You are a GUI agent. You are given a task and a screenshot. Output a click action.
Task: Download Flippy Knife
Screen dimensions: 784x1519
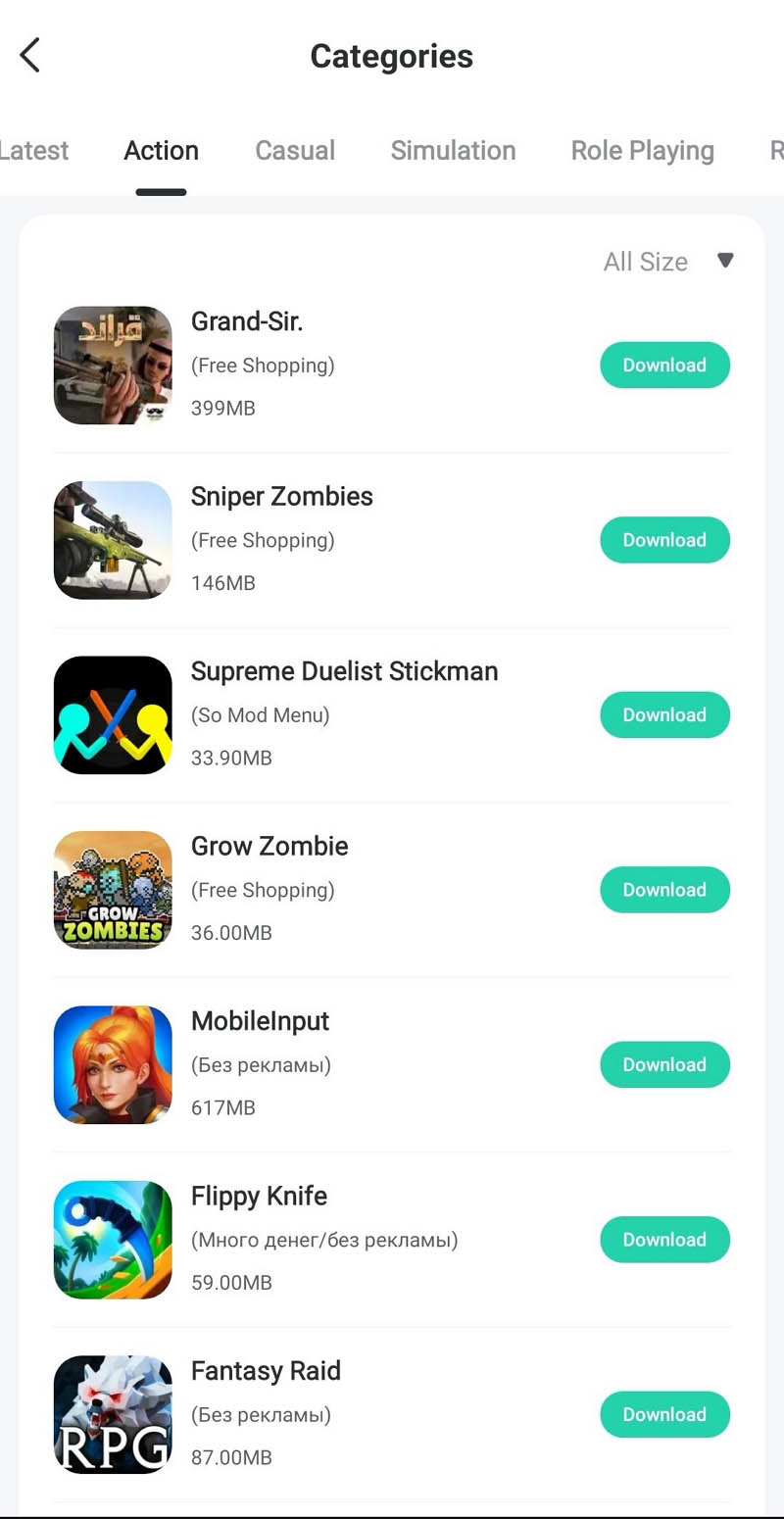pyautogui.click(x=664, y=1240)
